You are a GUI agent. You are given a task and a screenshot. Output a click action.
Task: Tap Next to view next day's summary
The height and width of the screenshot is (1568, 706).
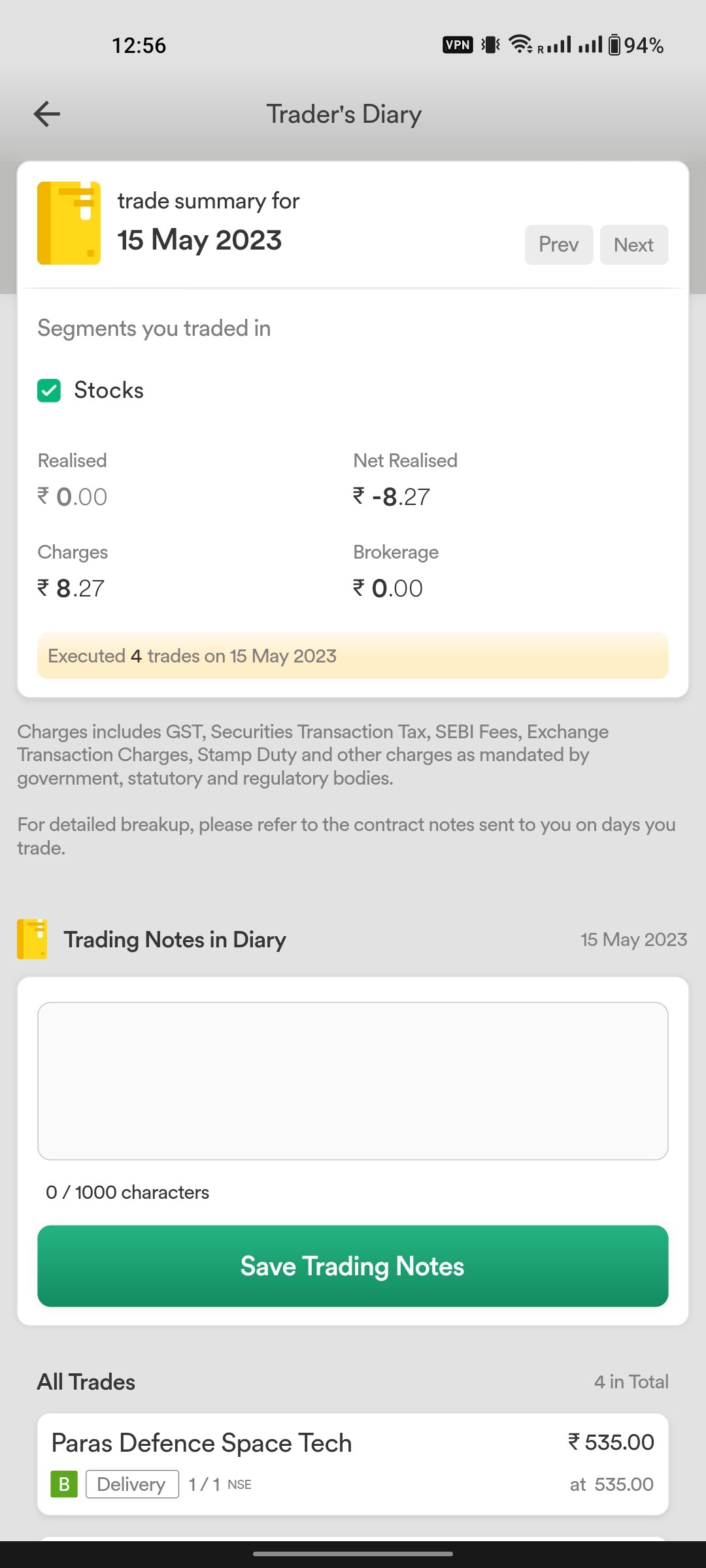coord(634,245)
